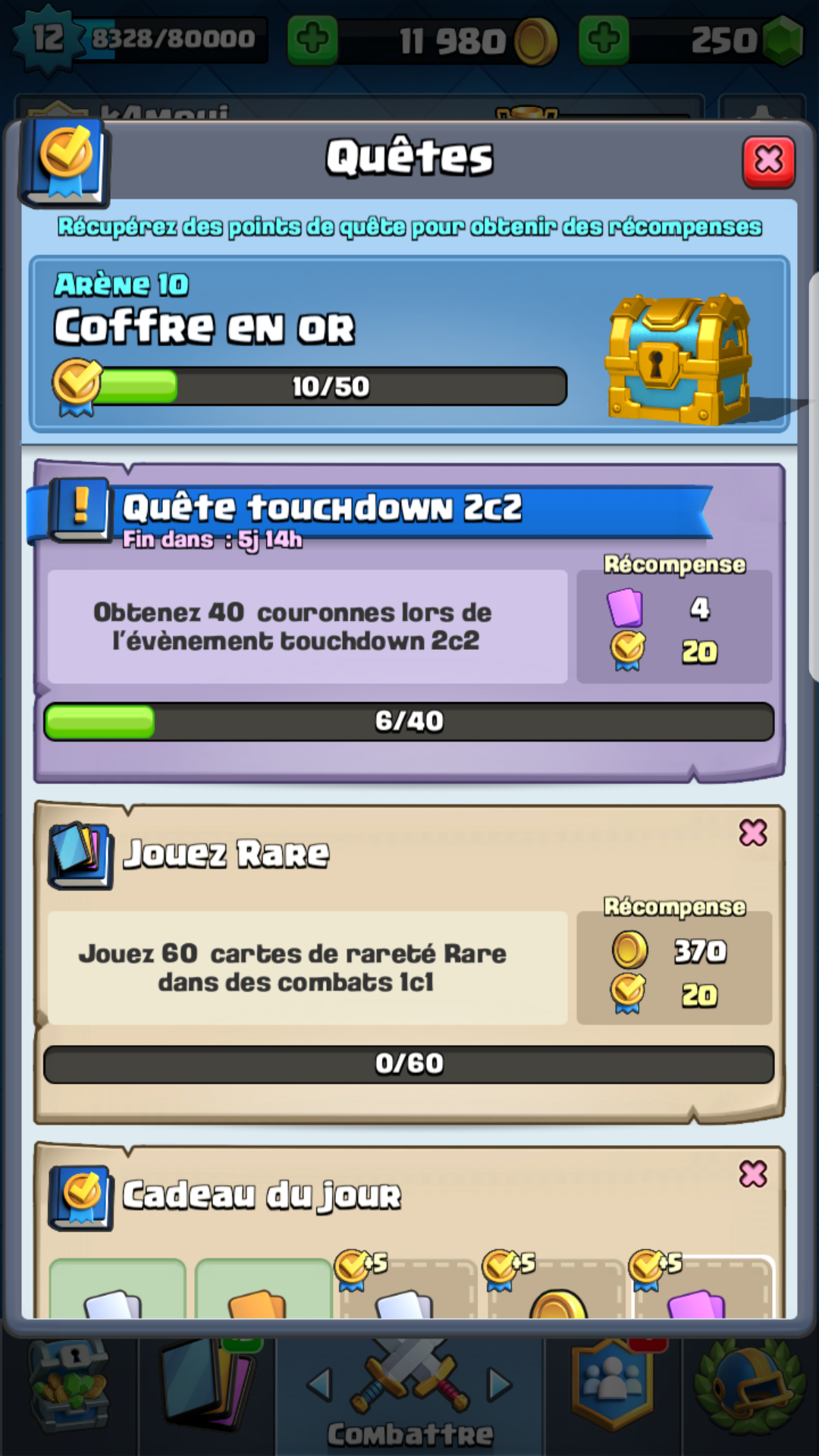
Task: Close the Quêtes window
Action: click(768, 161)
